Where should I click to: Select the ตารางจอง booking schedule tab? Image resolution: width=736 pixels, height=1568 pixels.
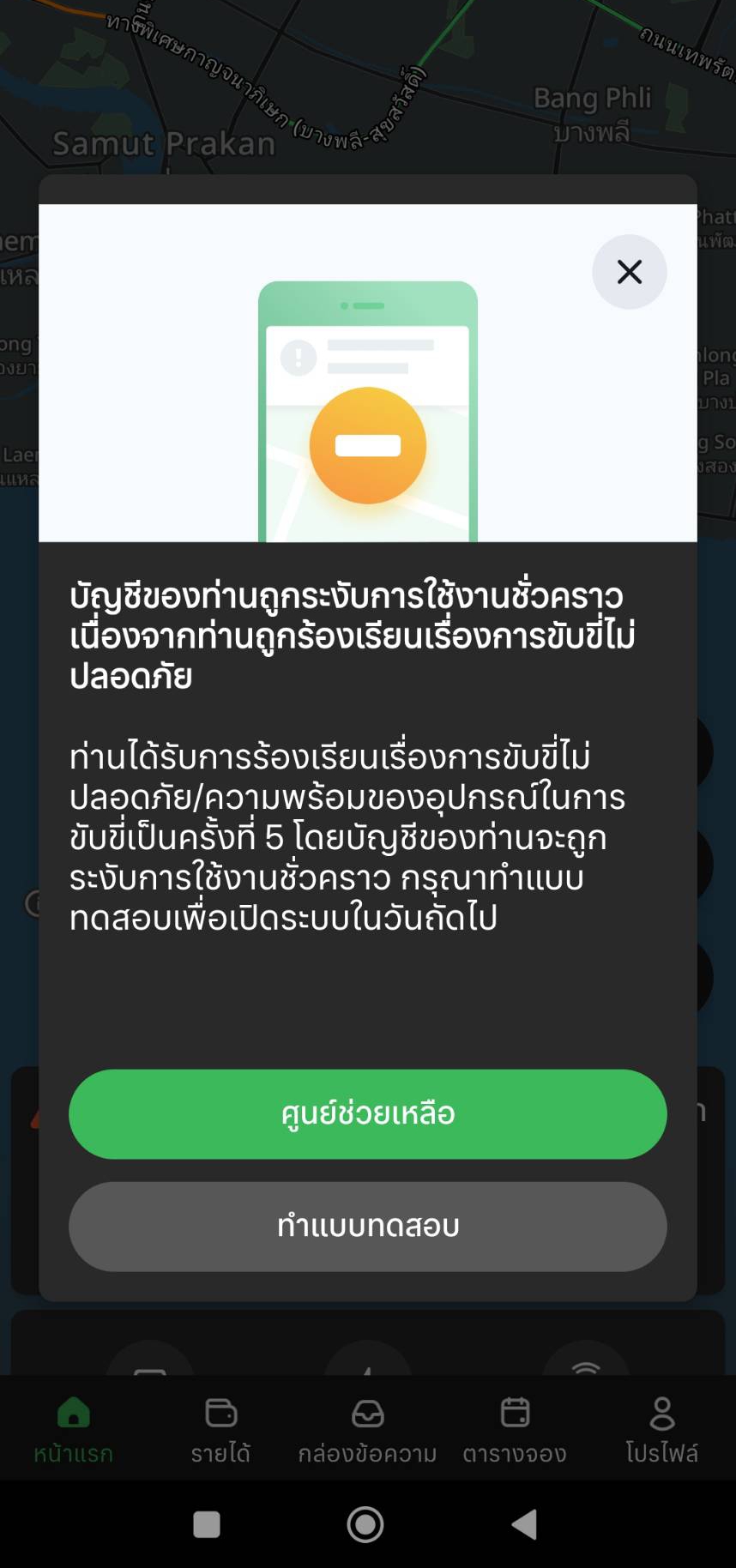point(515,1430)
